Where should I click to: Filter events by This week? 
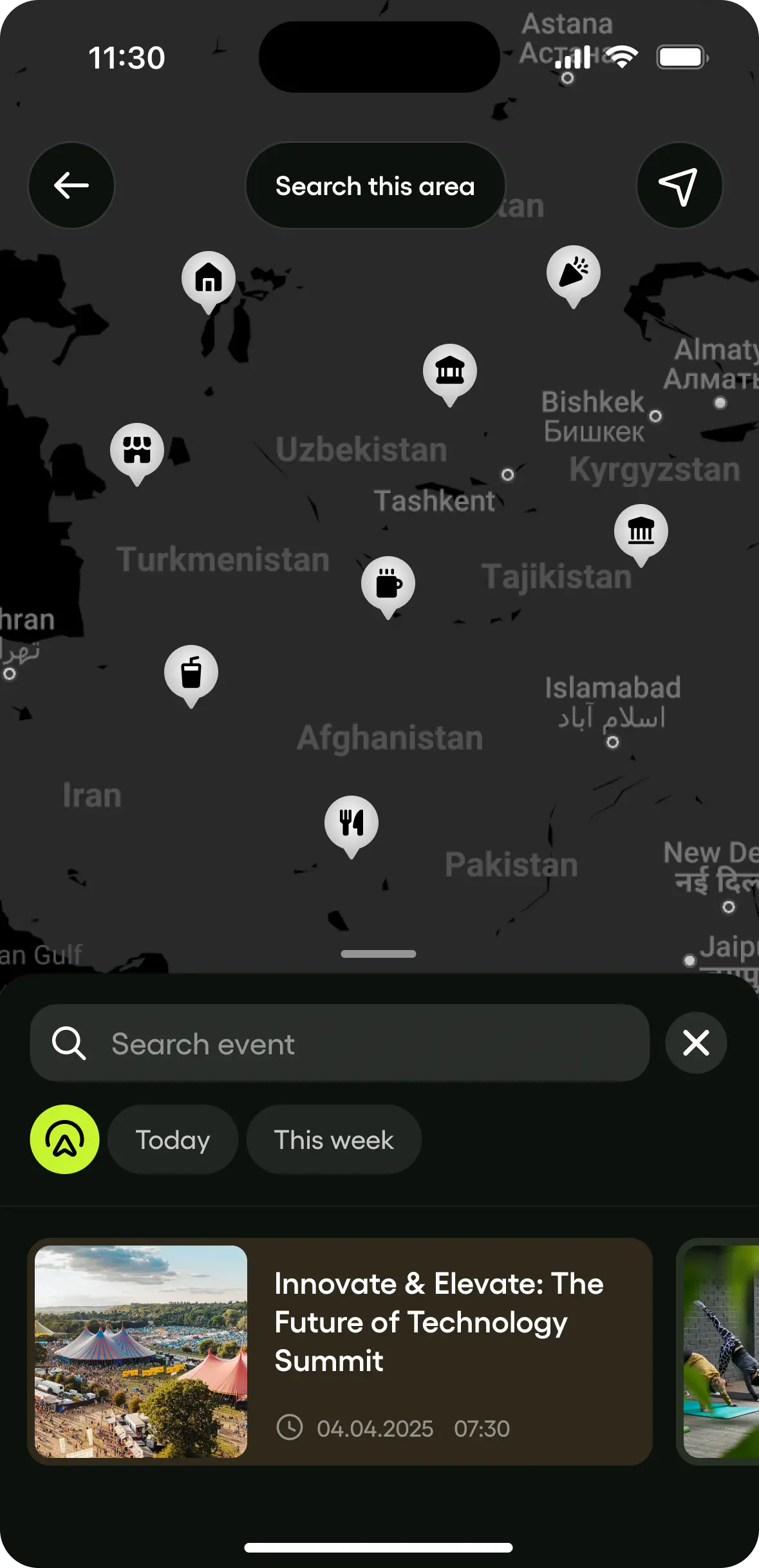tap(333, 1139)
